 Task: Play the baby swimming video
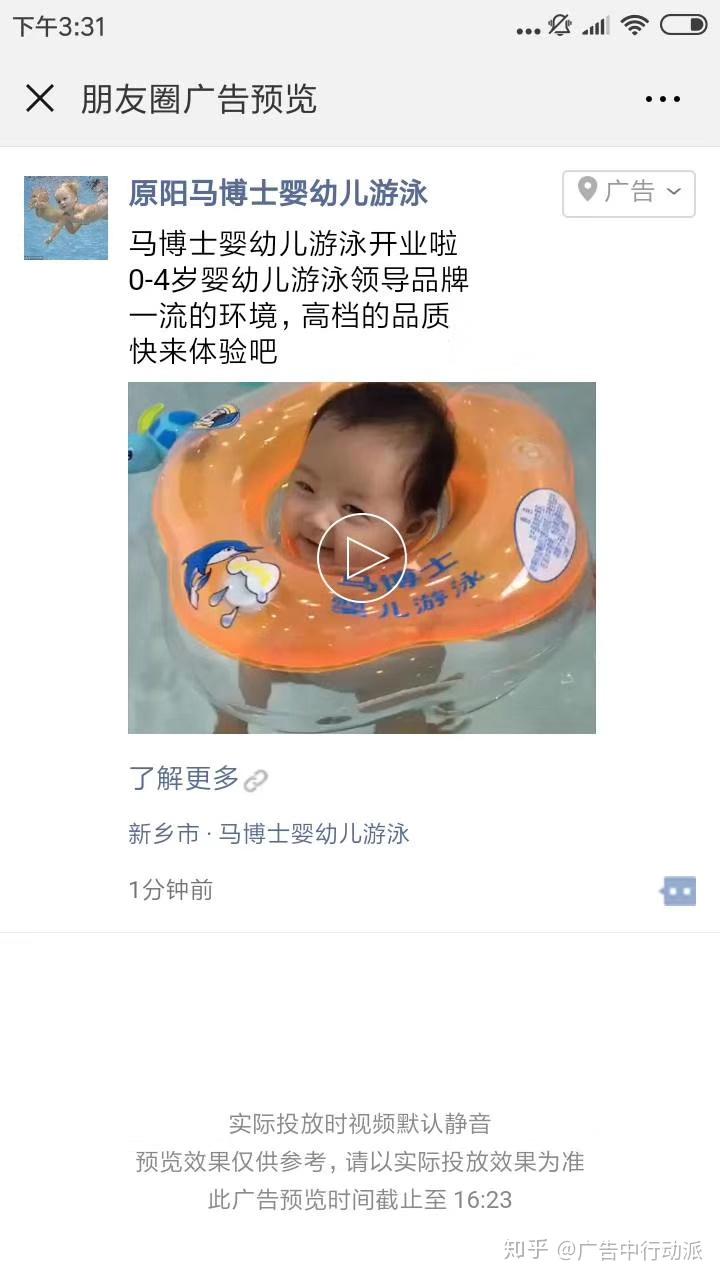[361, 557]
